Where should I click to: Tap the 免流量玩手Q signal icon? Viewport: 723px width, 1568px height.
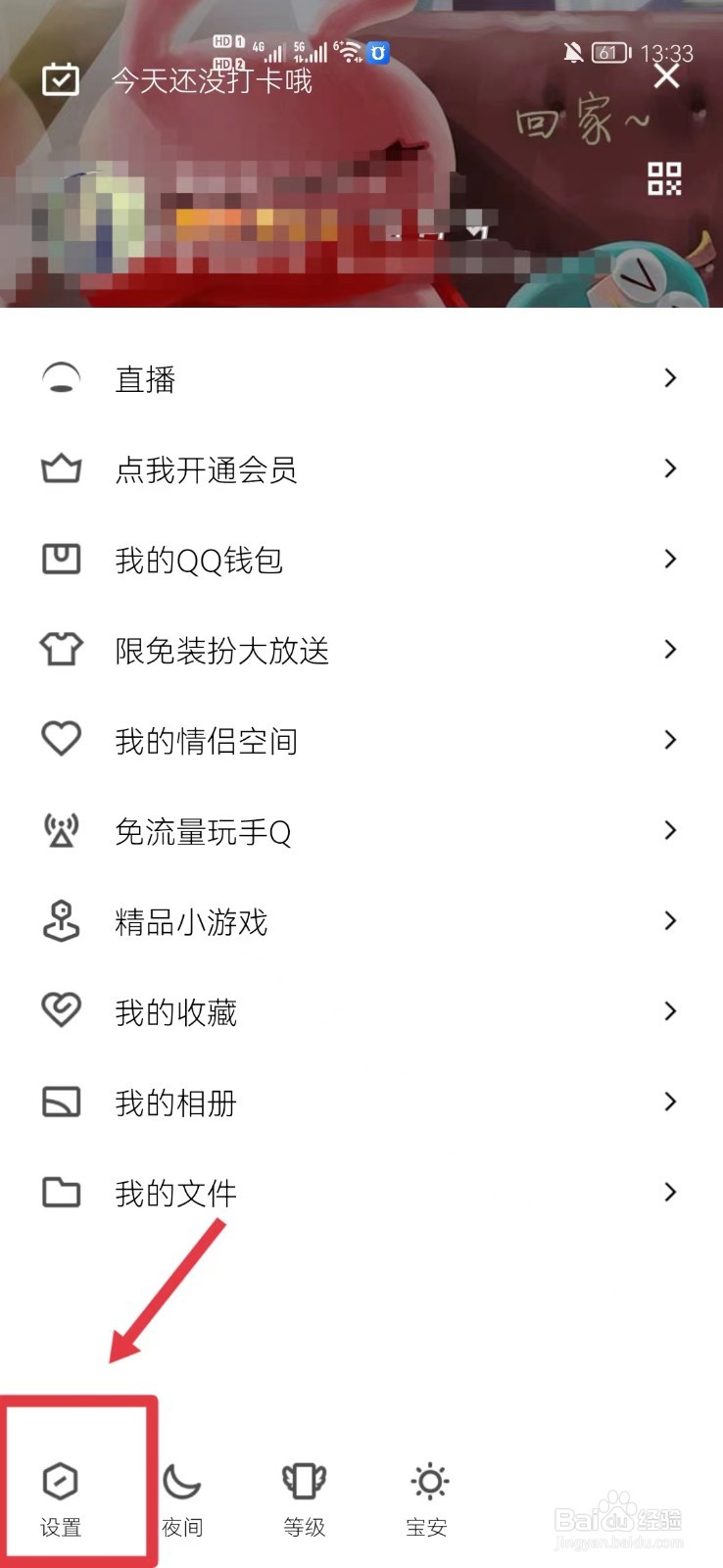pos(61,830)
